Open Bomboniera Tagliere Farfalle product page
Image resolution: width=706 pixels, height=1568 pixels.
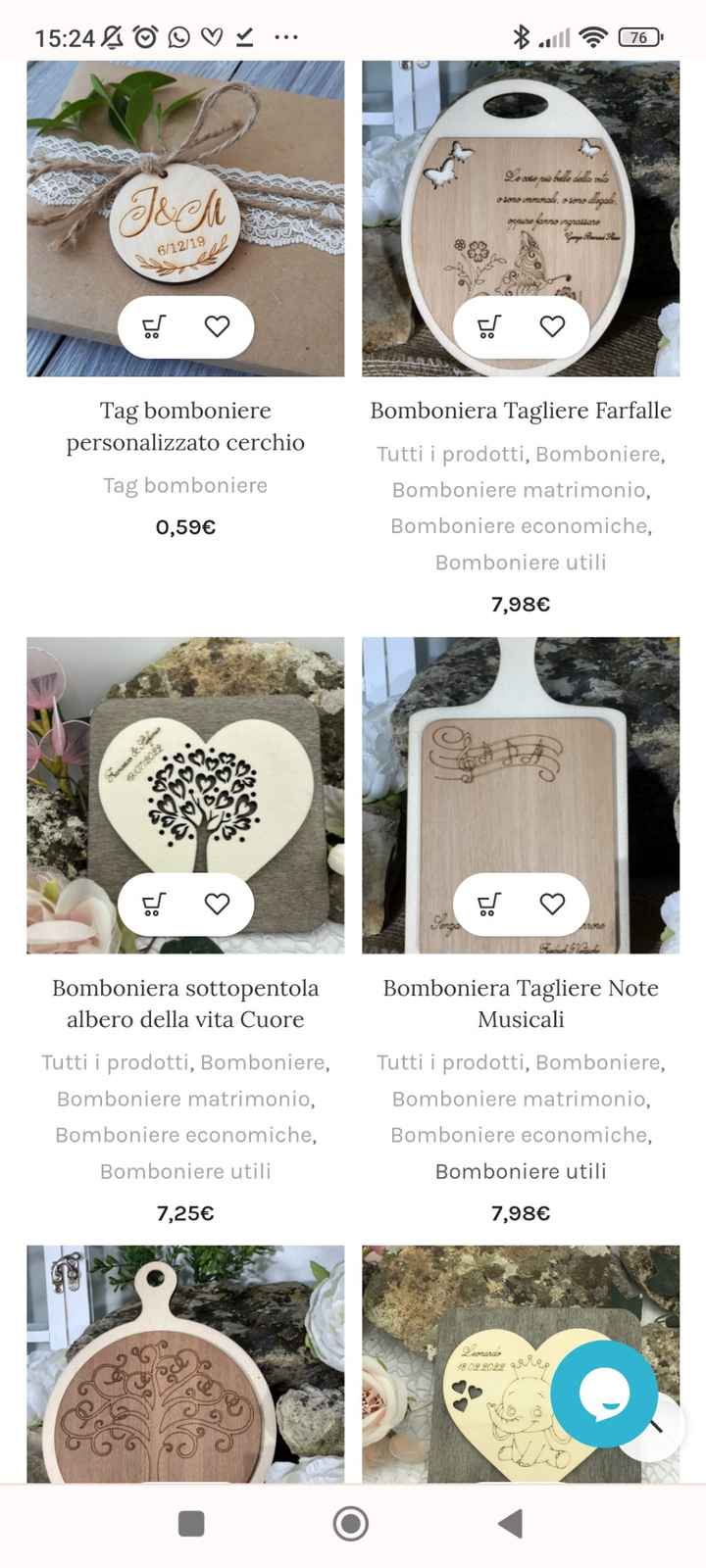point(521,411)
